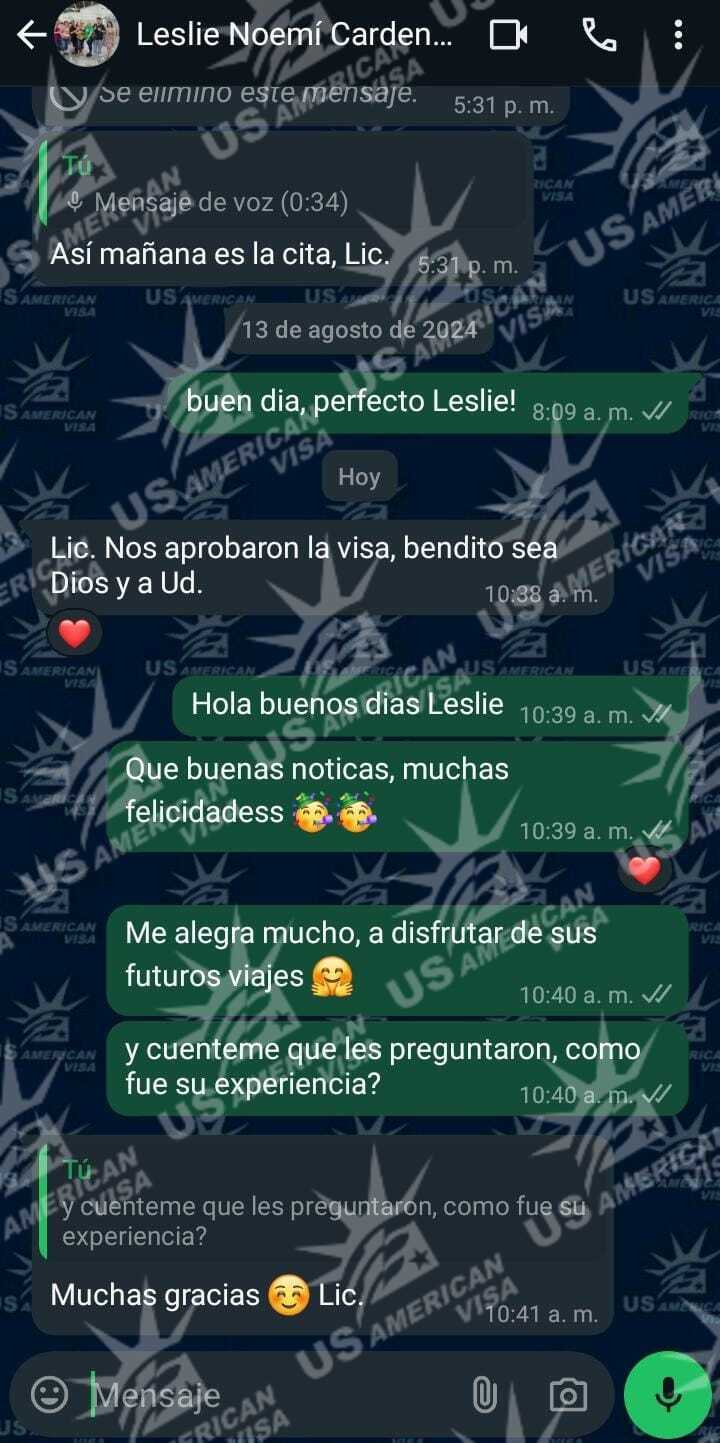Image resolution: width=720 pixels, height=1443 pixels.
Task: Attach a file with the paperclip
Action: [x=484, y=1394]
